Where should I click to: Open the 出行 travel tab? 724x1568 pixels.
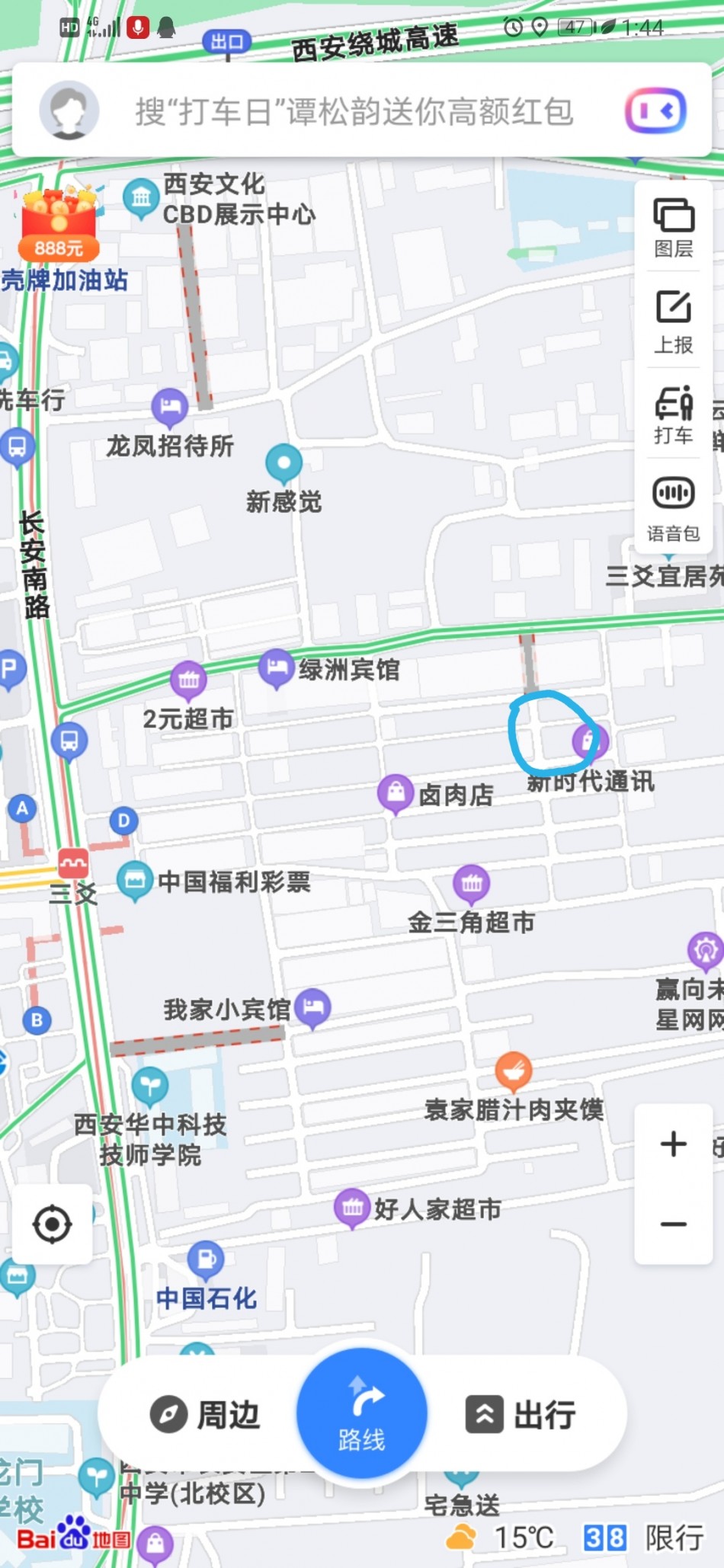tap(521, 1415)
